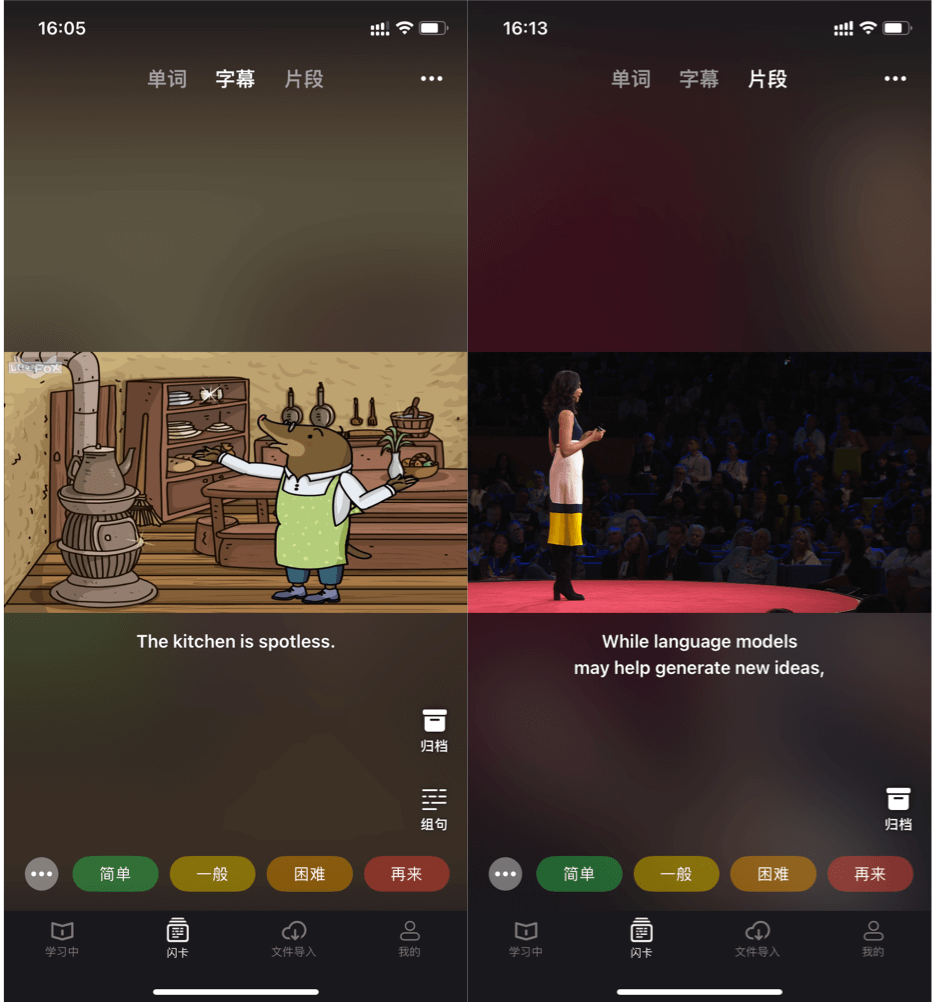Switch to 片段 tab on the kitchen screen
Viewport: 932px width, 1002px height.
[x=304, y=79]
